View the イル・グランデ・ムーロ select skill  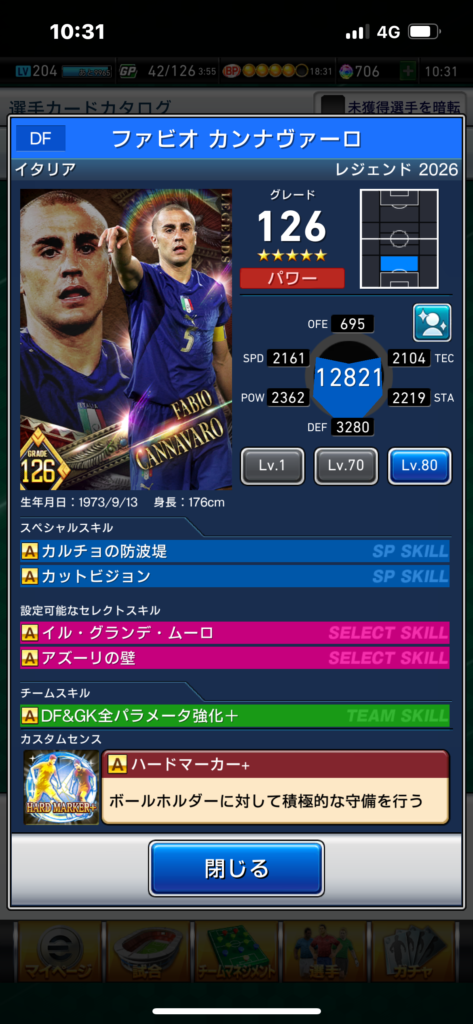coord(235,633)
